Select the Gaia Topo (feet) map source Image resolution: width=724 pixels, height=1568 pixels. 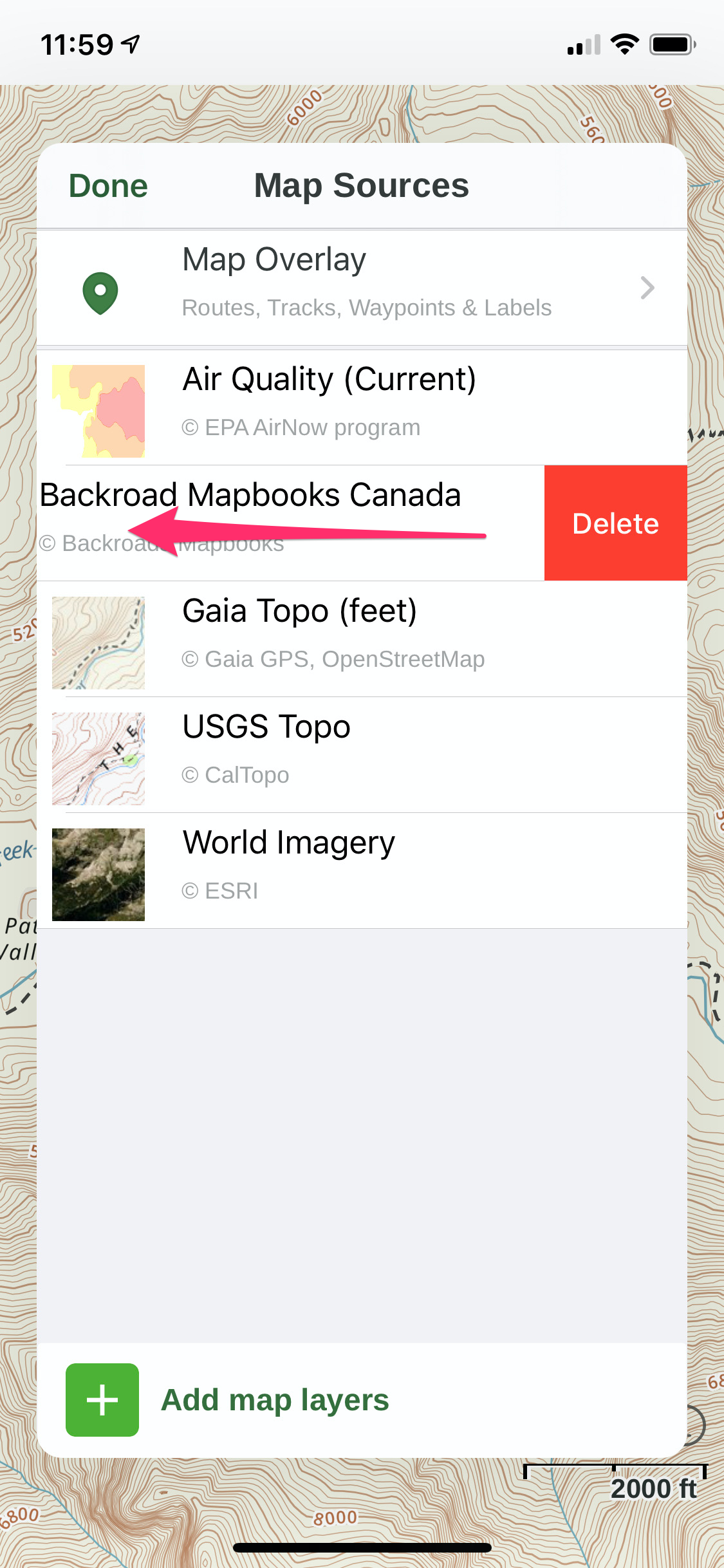click(362, 639)
